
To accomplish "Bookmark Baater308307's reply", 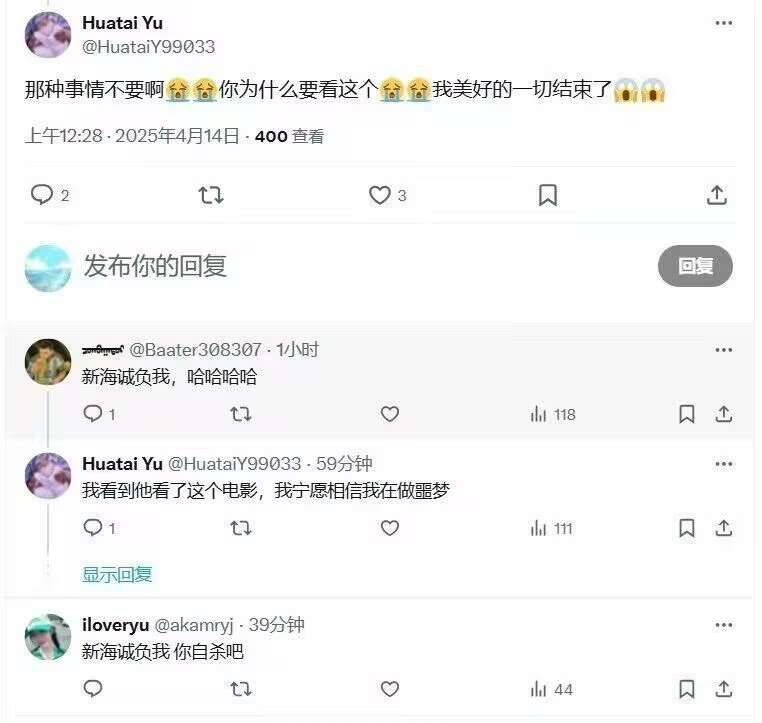I will coord(687,414).
